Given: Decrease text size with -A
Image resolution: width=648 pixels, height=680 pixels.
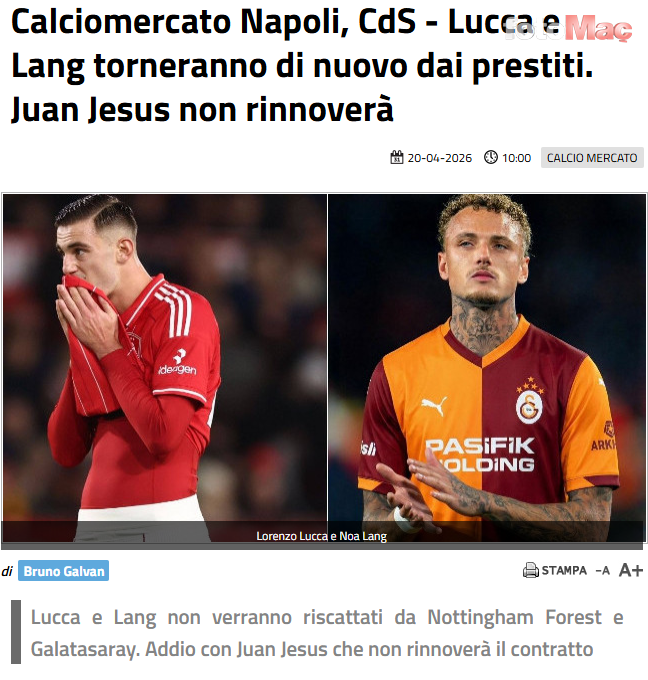Looking at the screenshot, I should click(602, 570).
